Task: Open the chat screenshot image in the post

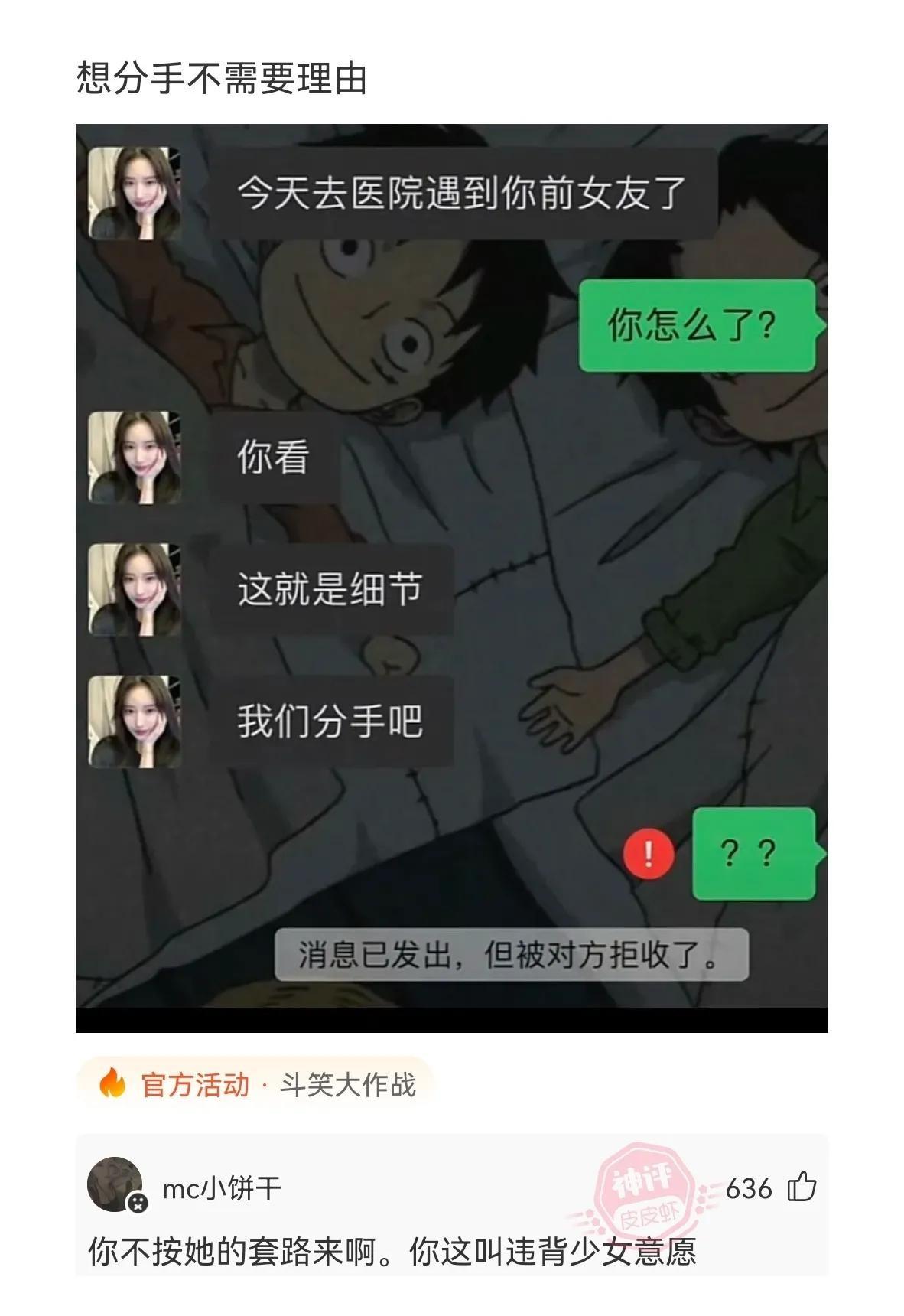Action: click(x=451, y=578)
